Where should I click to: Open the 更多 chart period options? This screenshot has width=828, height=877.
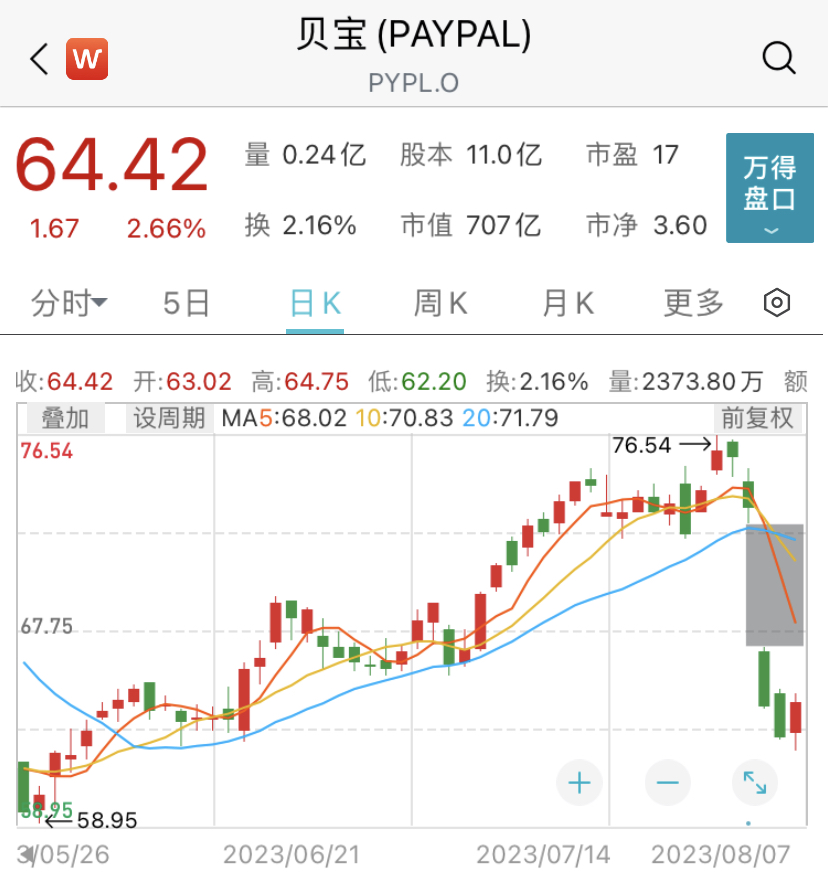pyautogui.click(x=693, y=303)
